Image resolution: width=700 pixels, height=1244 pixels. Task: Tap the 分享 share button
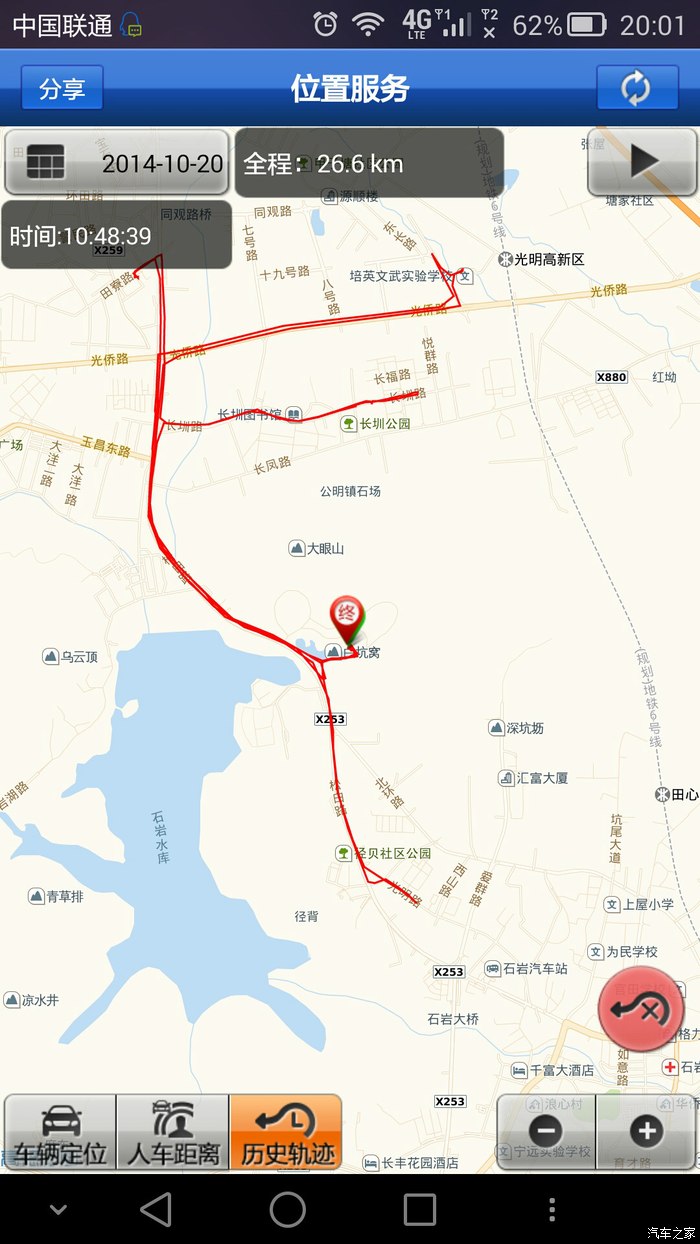pyautogui.click(x=62, y=88)
